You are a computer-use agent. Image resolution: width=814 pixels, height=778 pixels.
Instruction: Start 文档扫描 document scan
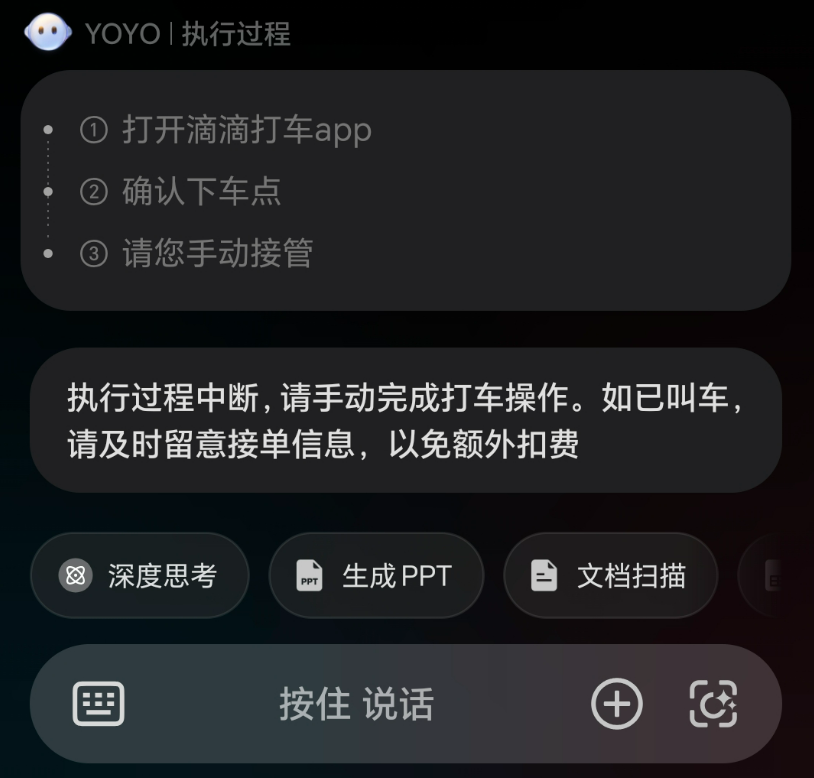[x=610, y=576]
